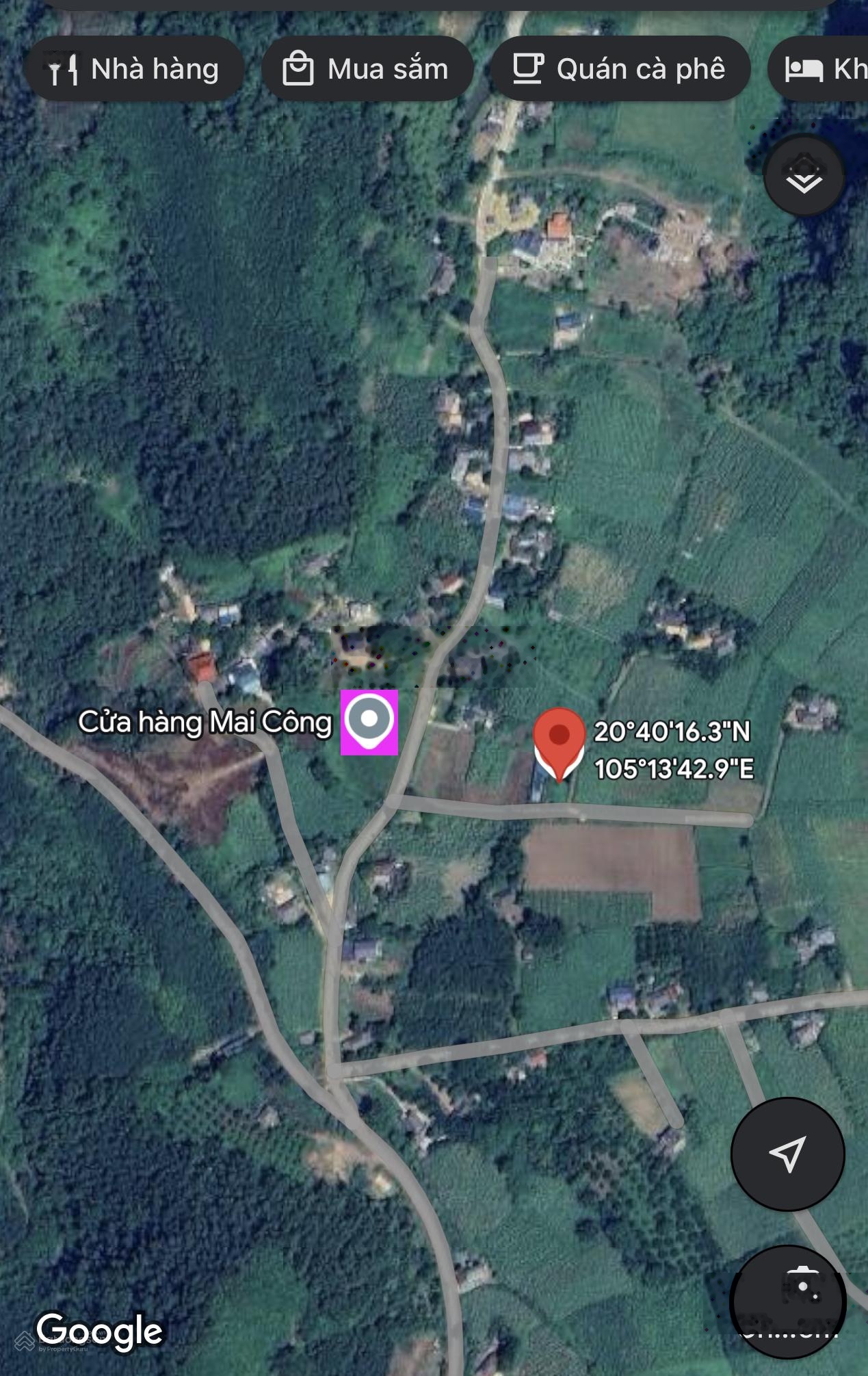The image size is (868, 1376).
Task: Open the map layers button
Action: click(804, 176)
